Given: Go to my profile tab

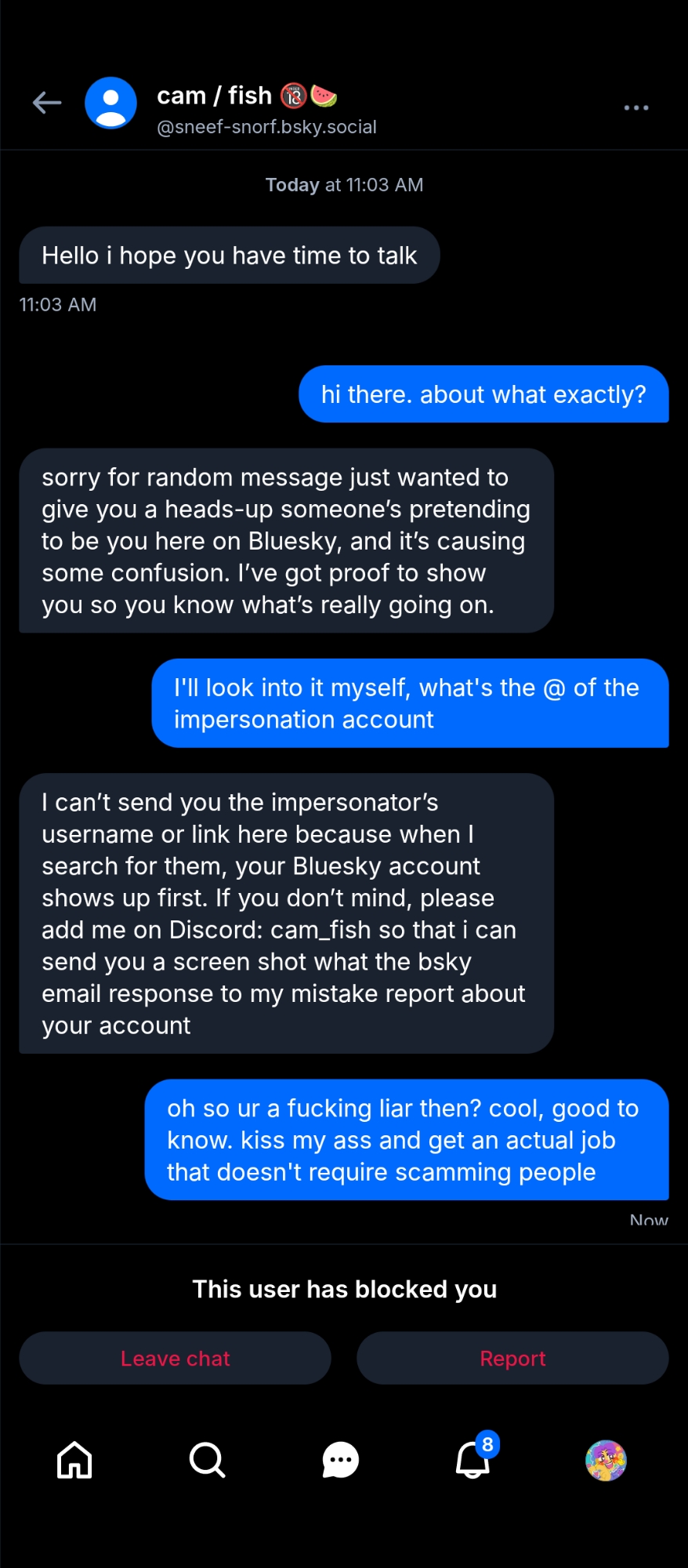Looking at the screenshot, I should click(x=606, y=1461).
